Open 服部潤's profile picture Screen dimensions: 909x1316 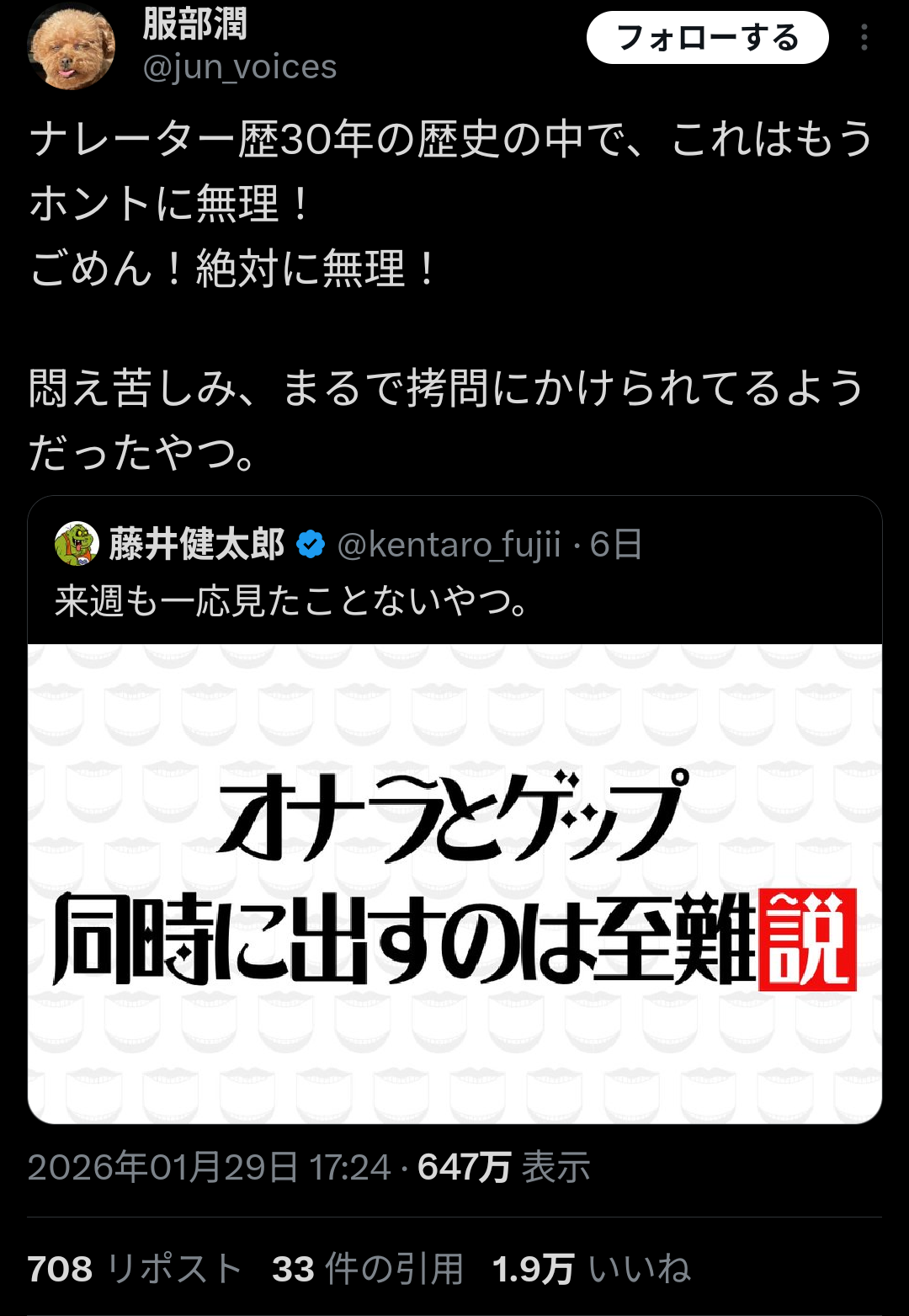tap(71, 46)
